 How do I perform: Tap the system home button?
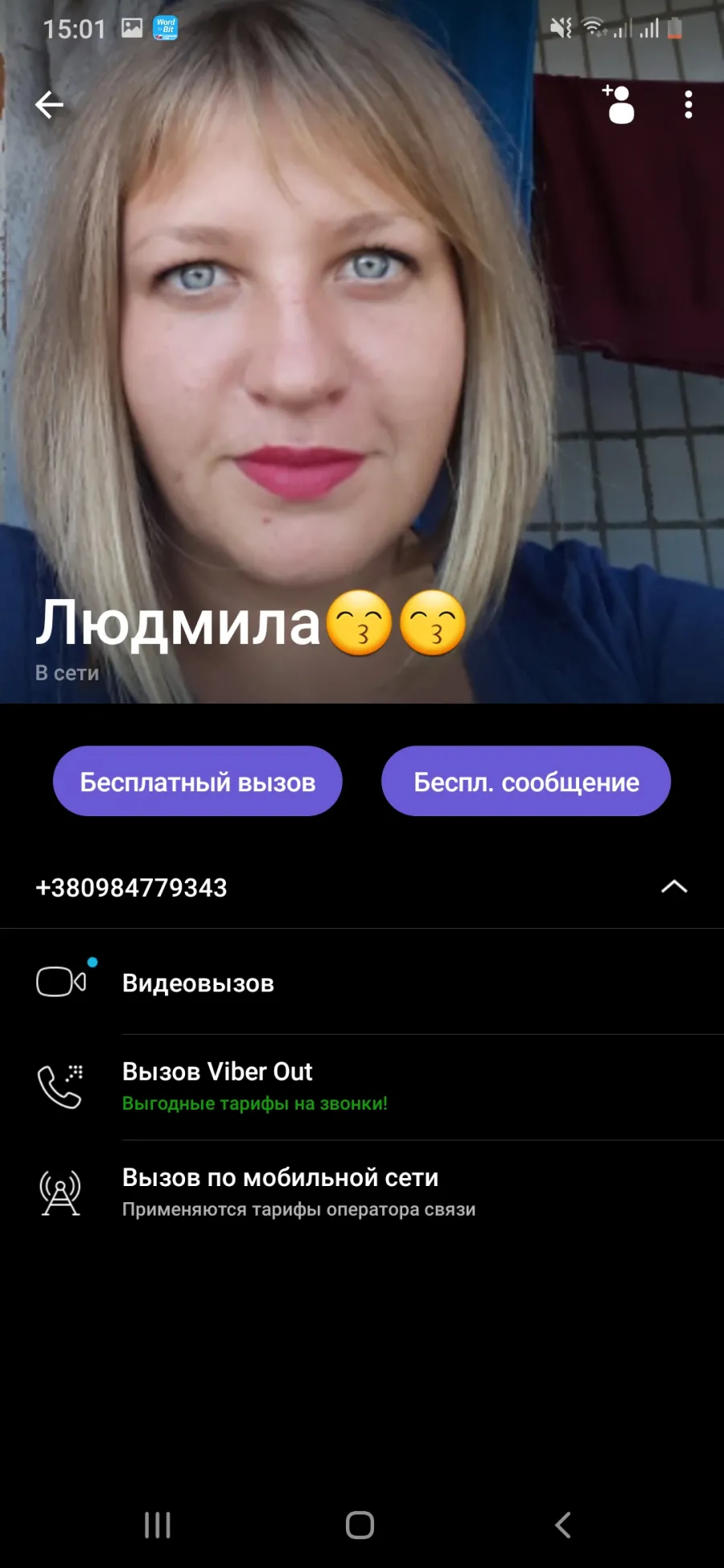360,1525
